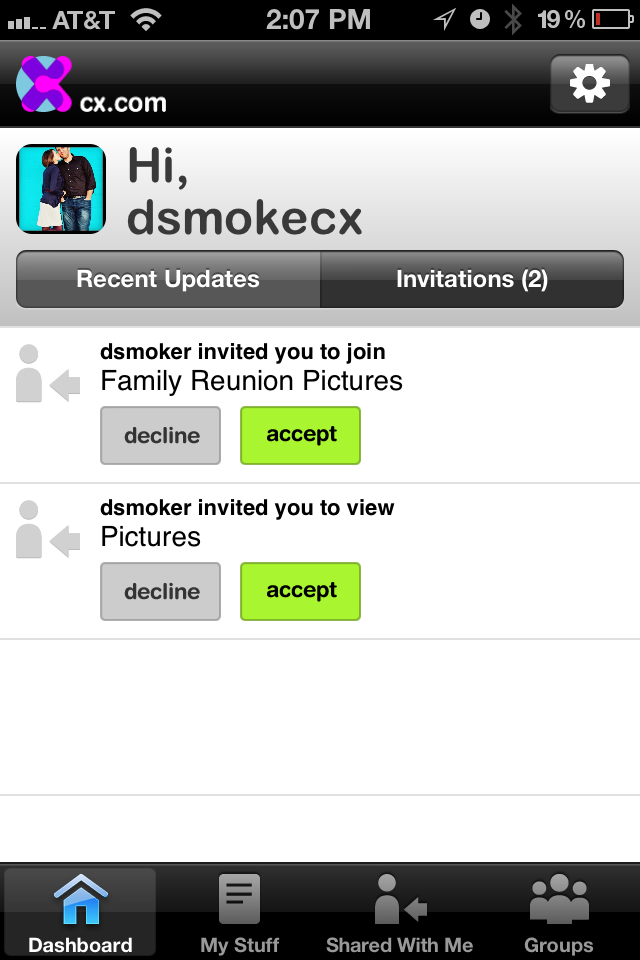Open the My Stuff tab

(240, 914)
